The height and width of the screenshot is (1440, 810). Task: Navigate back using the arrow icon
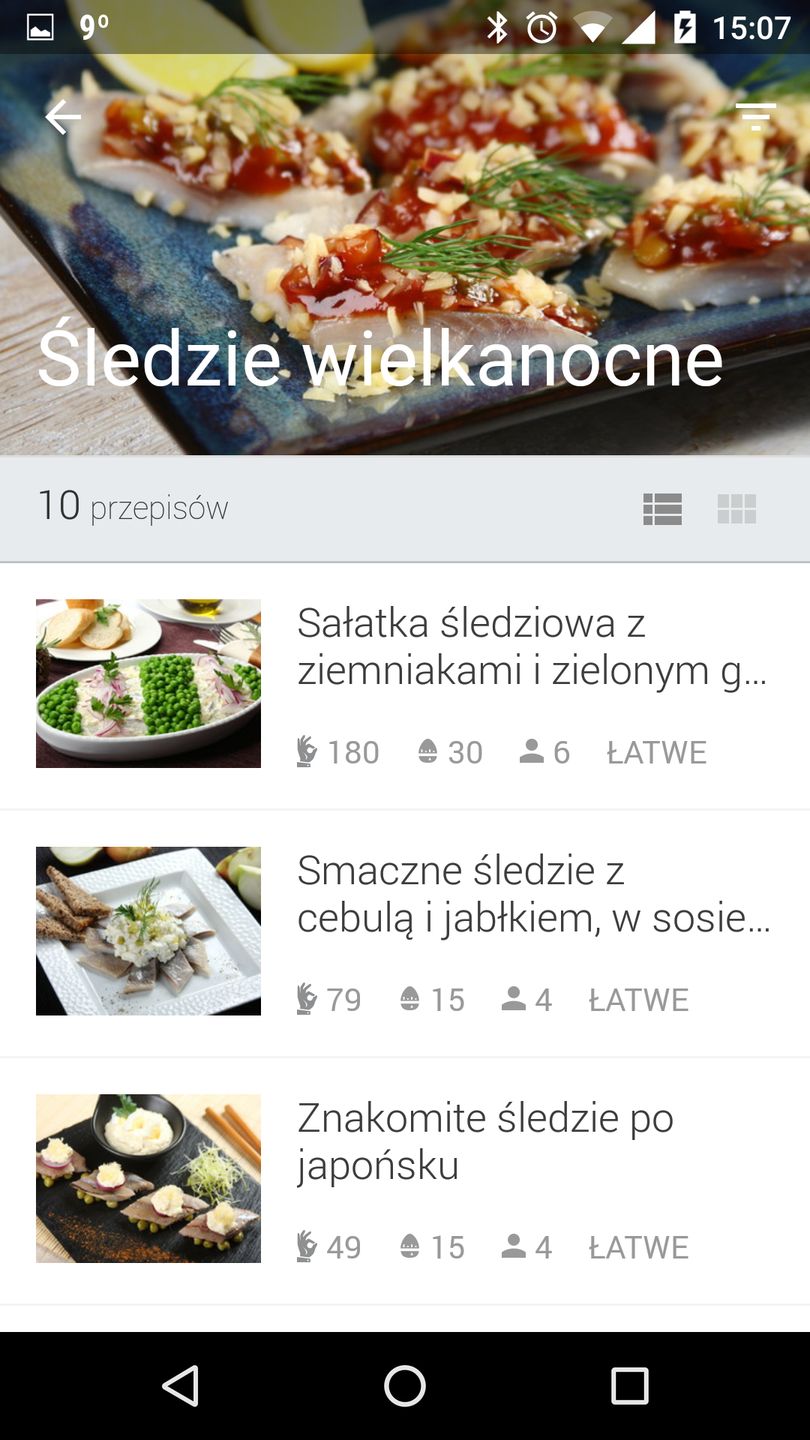(x=63, y=116)
